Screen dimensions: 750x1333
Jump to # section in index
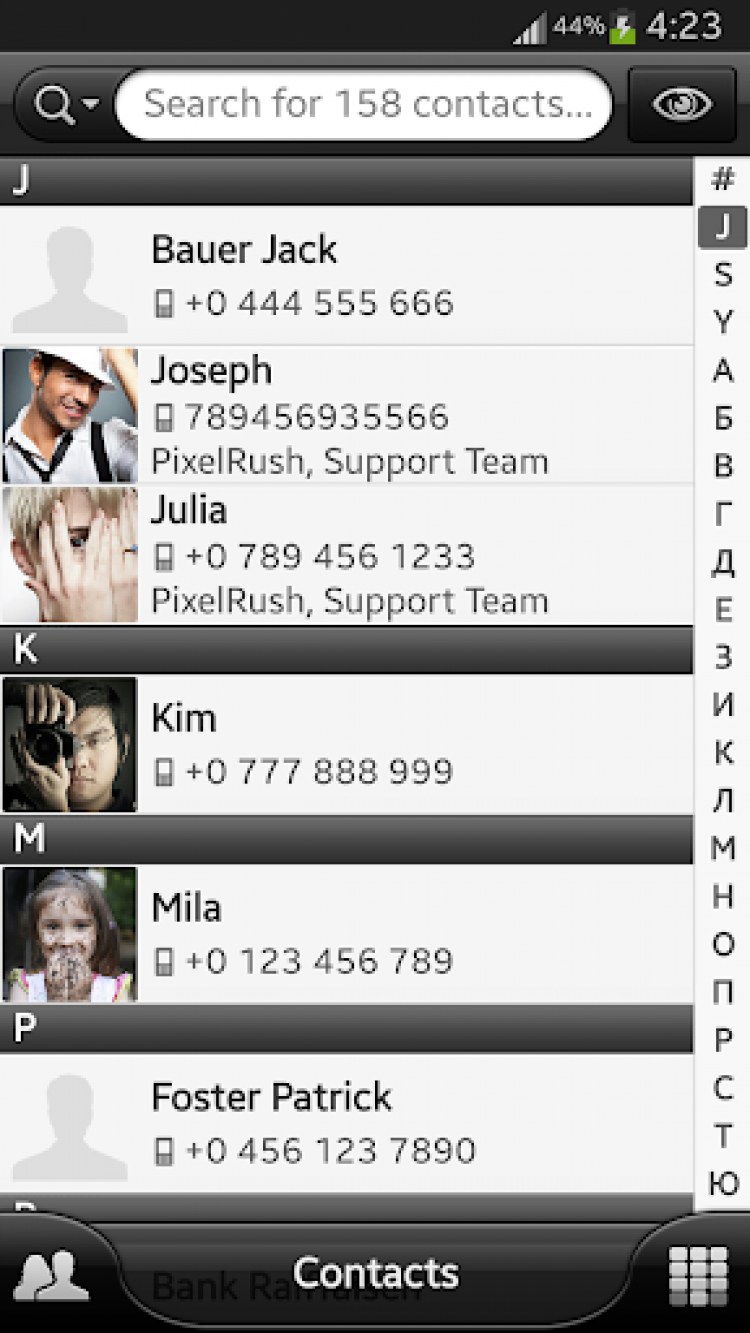(723, 179)
